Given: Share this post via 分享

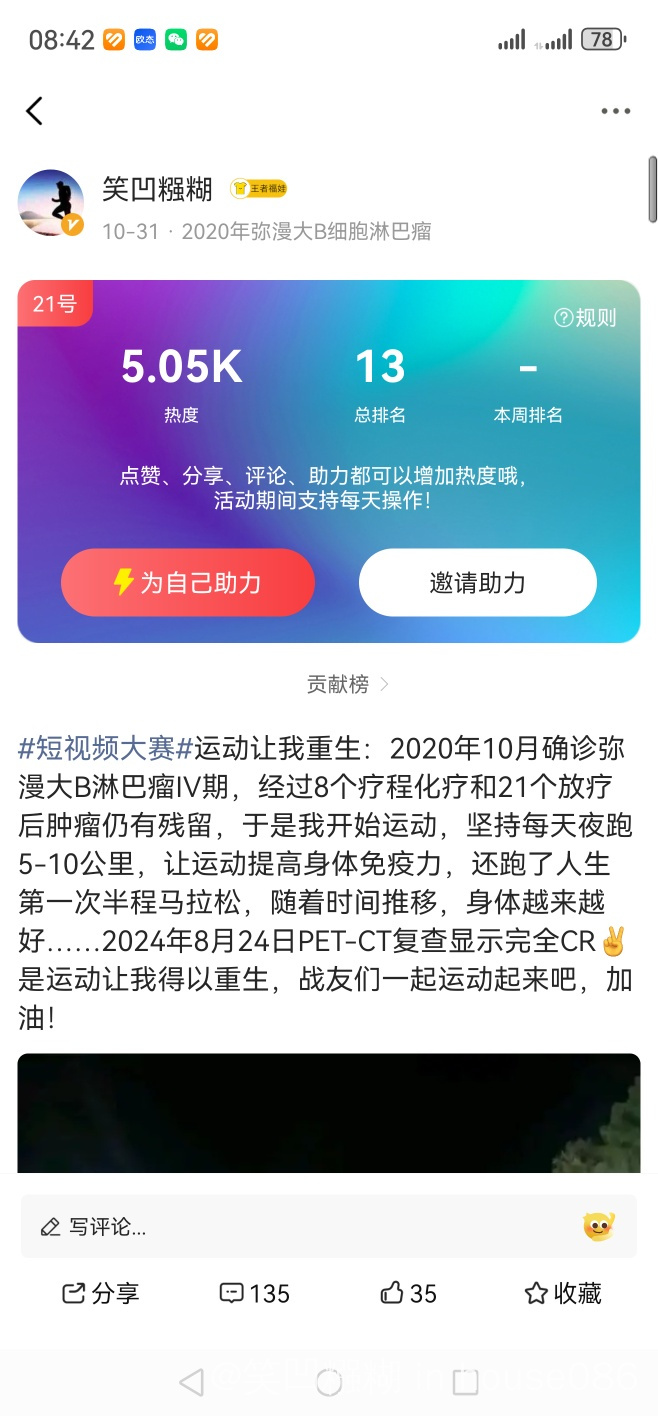Looking at the screenshot, I should tap(100, 1293).
